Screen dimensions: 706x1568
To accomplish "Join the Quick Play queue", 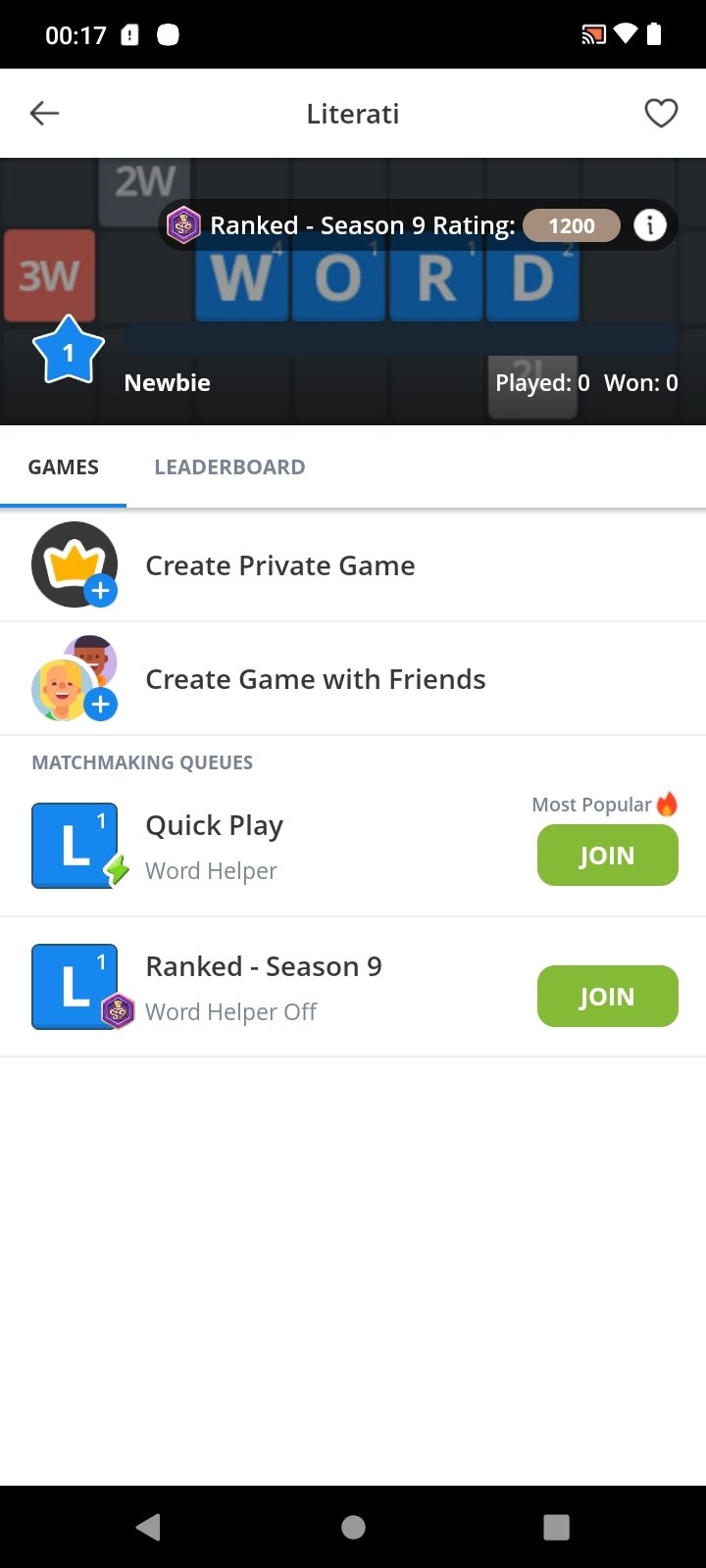I will 607,856.
